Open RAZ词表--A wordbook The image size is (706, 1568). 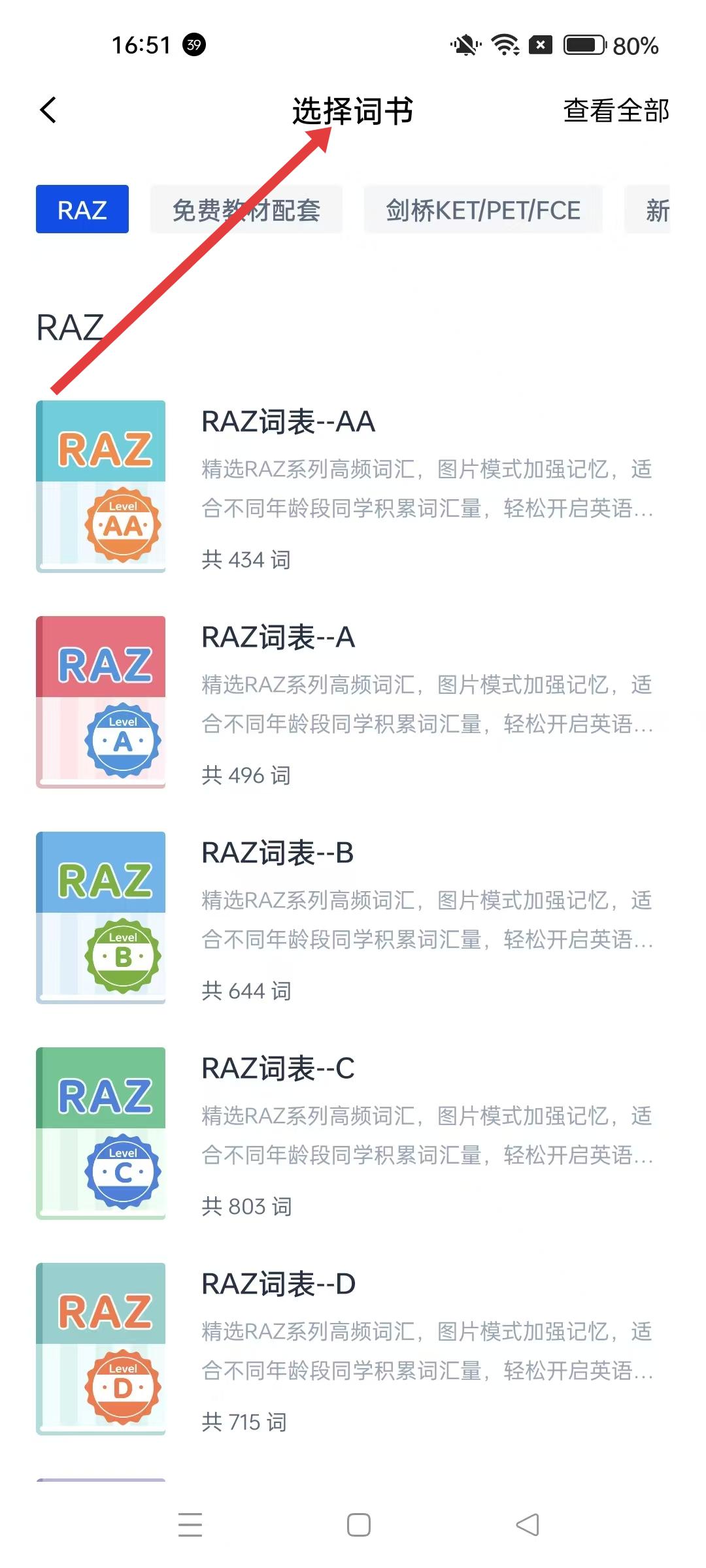353,702
